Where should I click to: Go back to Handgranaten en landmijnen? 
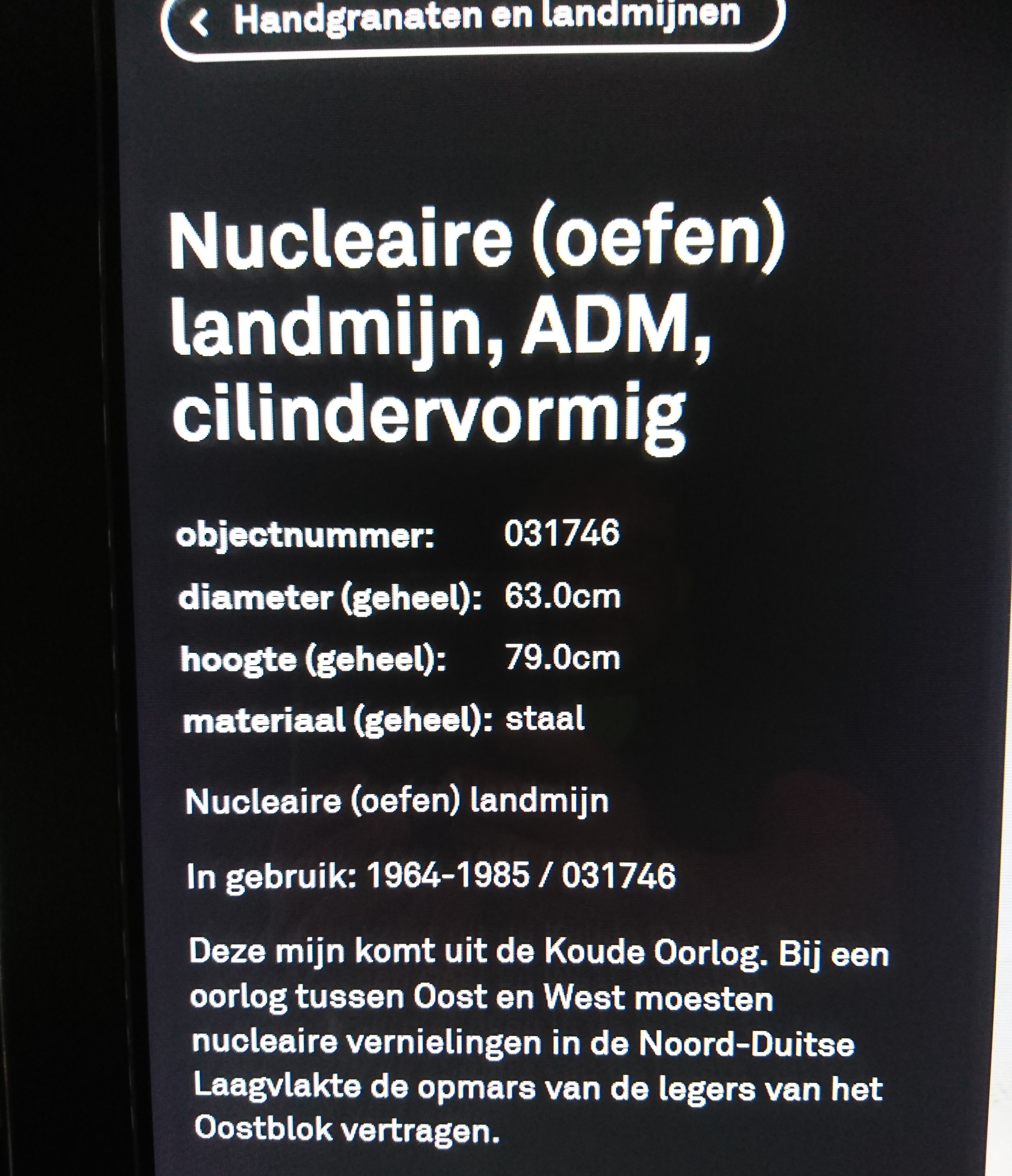click(x=472, y=20)
